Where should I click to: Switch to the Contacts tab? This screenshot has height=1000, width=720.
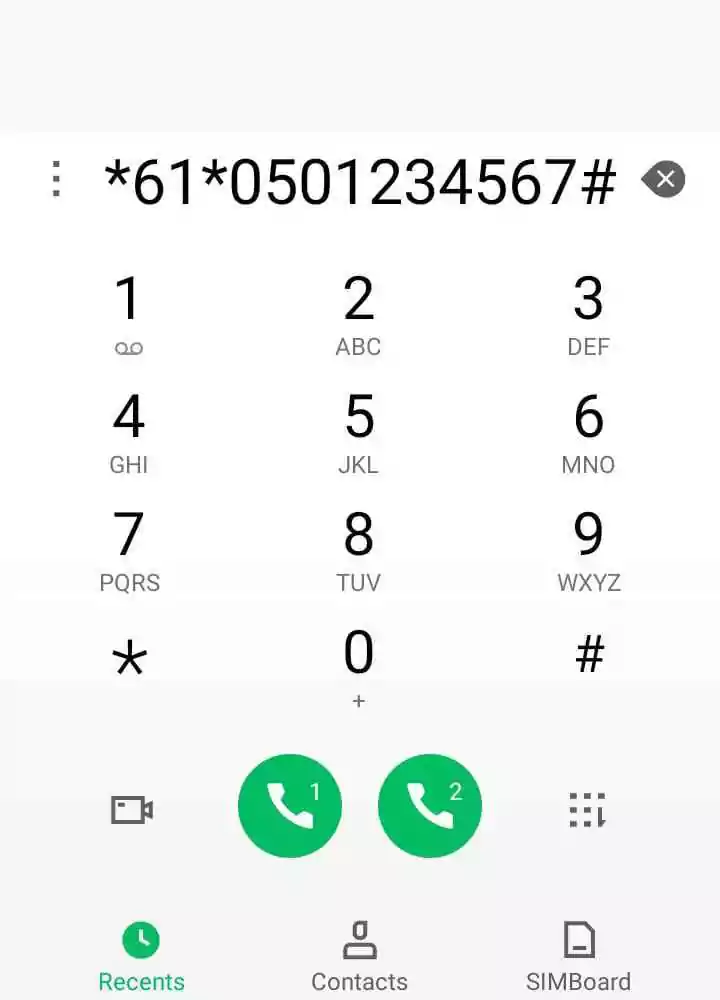coord(358,955)
